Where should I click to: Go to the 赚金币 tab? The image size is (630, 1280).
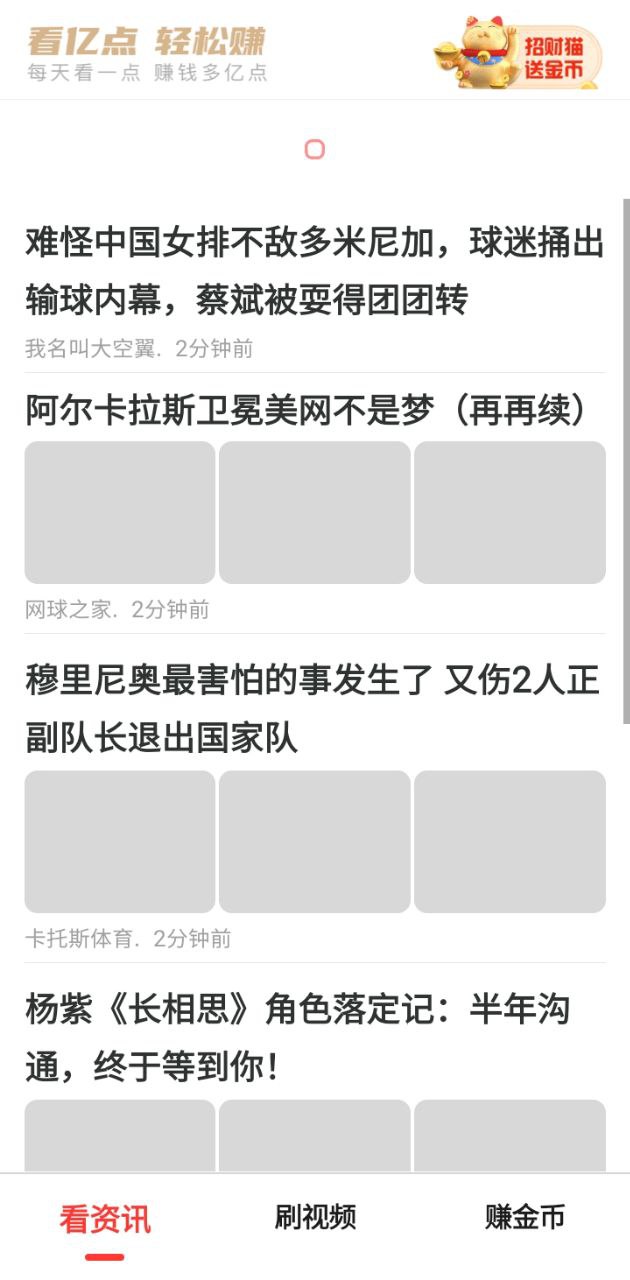tap(525, 1217)
